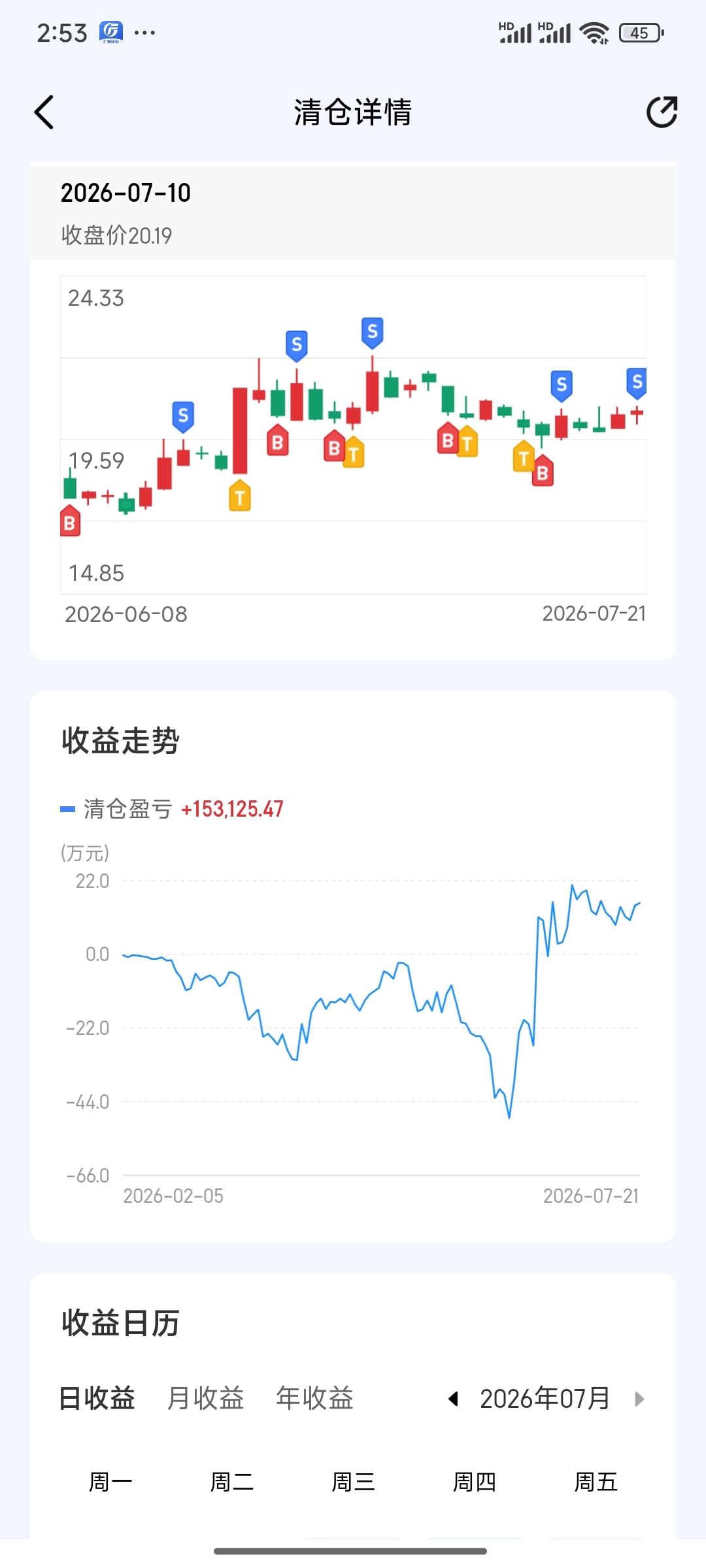The image size is (706, 1568).
Task: Switch to 月收益 tab
Action: (x=205, y=1399)
